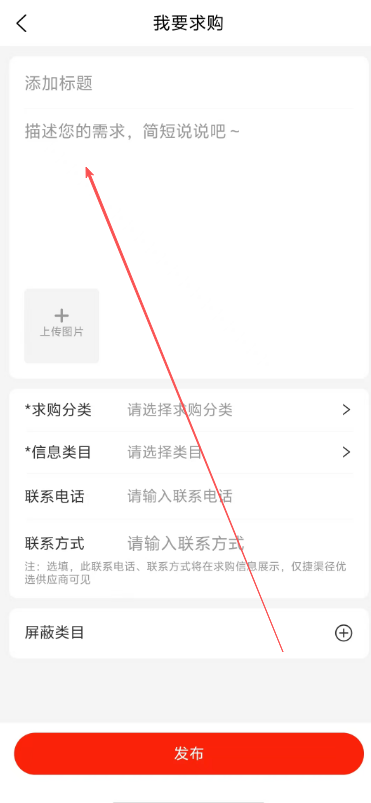The image size is (371, 803).
Task: Select the 信息类目 row
Action: (x=188, y=452)
